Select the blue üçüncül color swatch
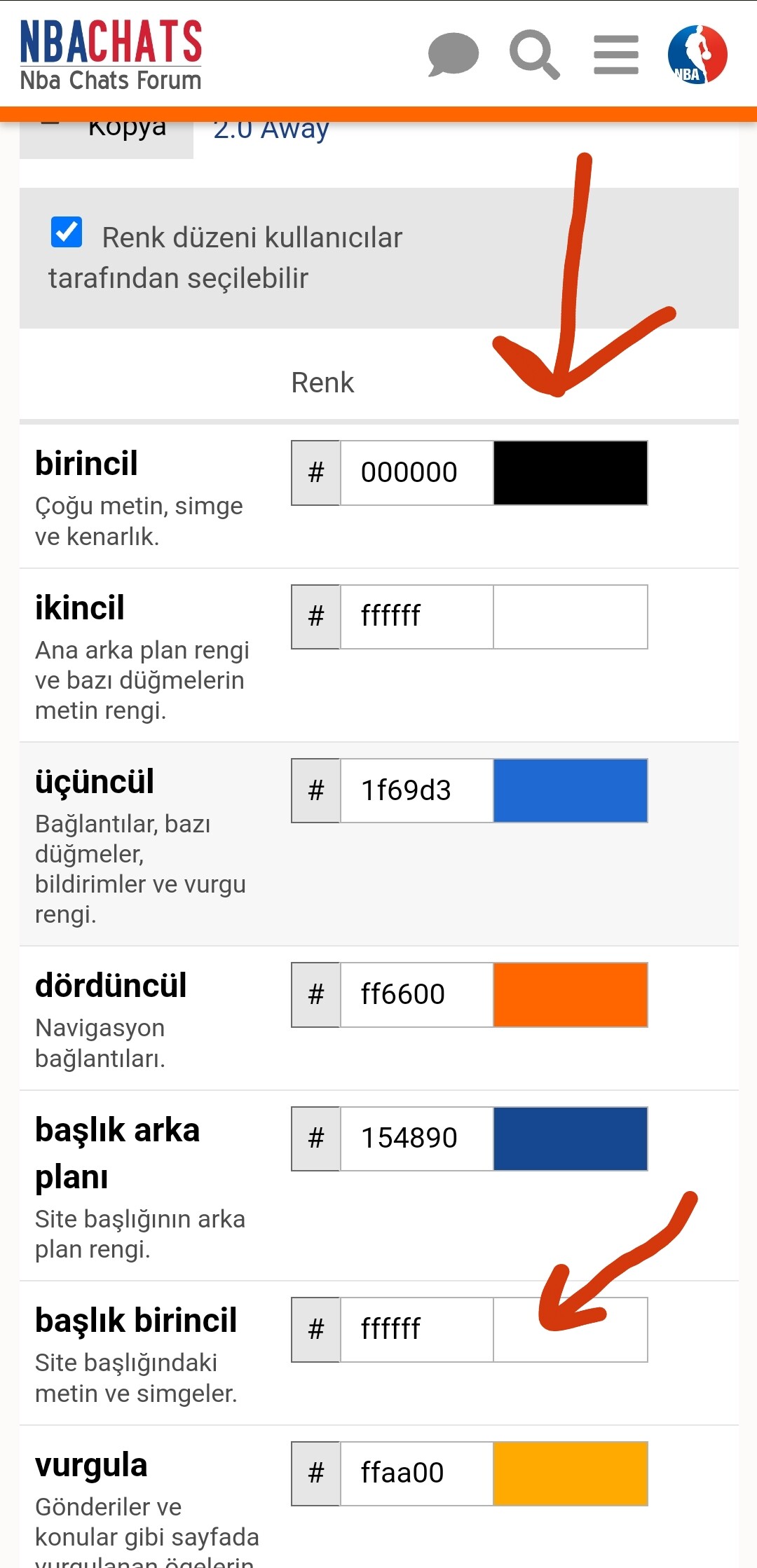The width and height of the screenshot is (757, 1568). 570,790
